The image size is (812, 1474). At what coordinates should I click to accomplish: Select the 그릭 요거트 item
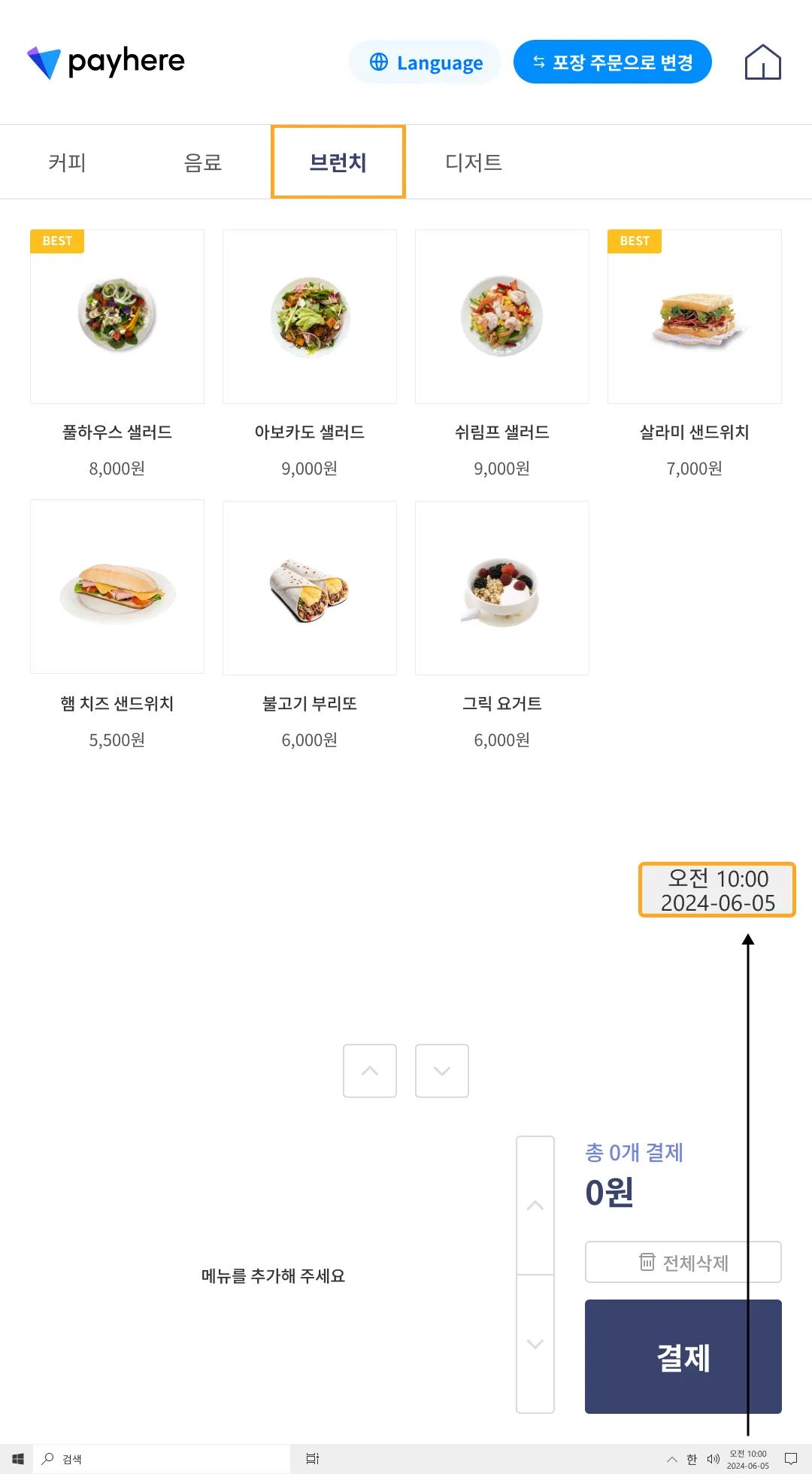point(502,587)
